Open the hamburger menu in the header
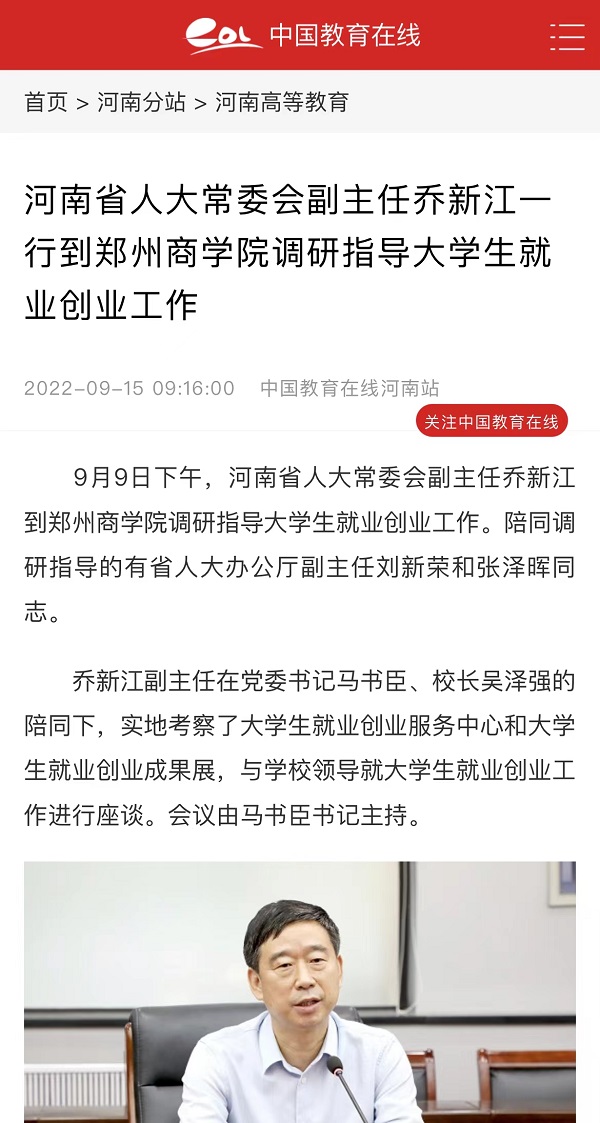 (x=567, y=36)
